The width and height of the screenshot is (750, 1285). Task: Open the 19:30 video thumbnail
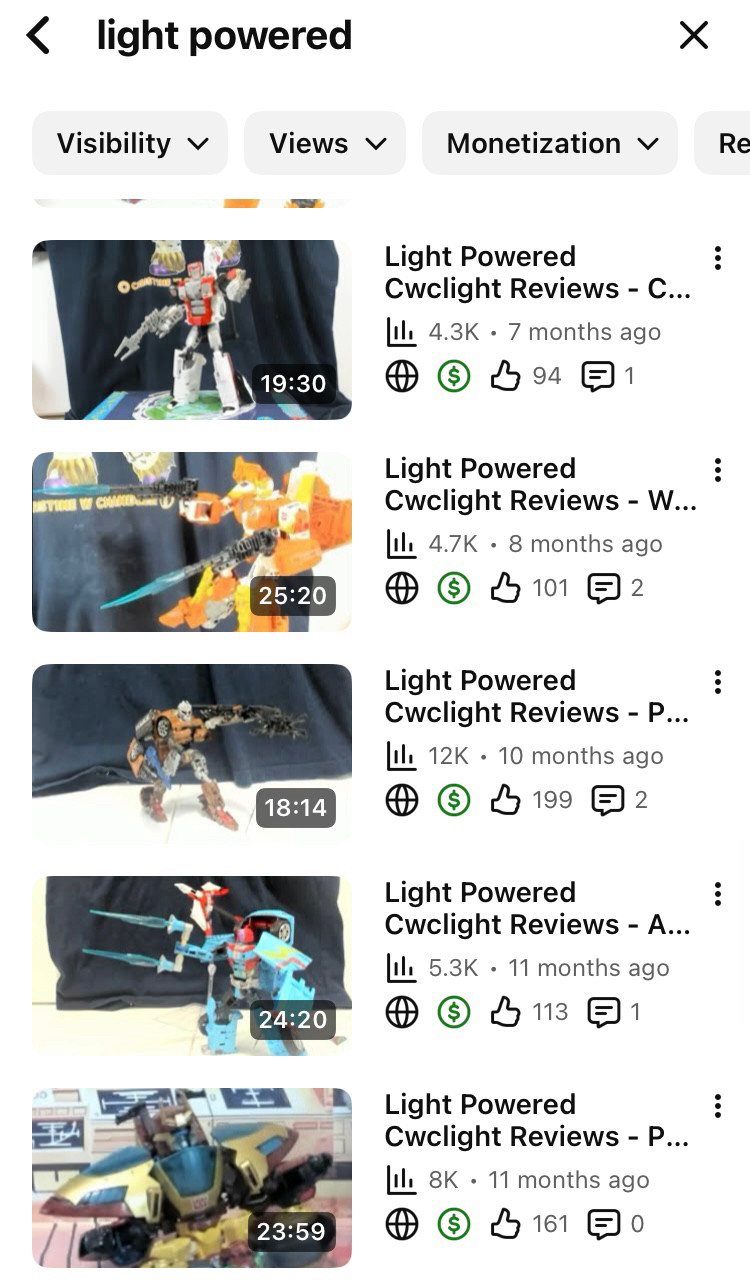tap(192, 329)
